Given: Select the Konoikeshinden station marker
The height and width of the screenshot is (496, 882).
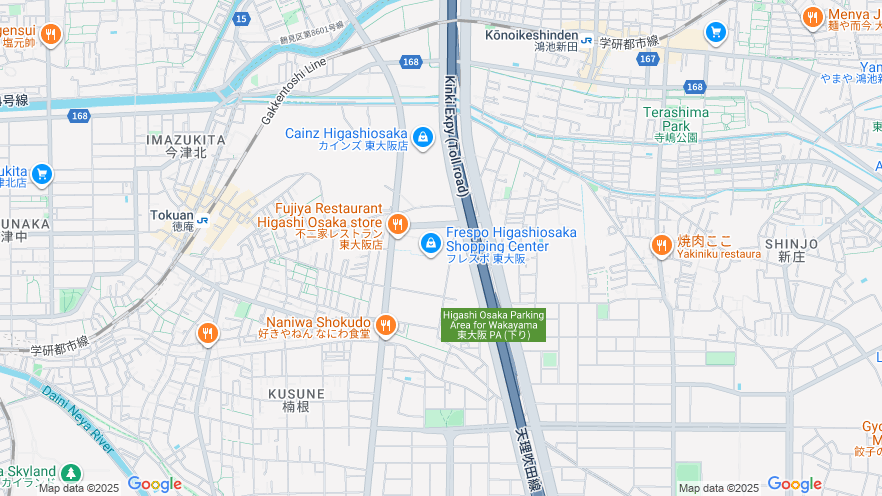Looking at the screenshot, I should click(x=586, y=41).
